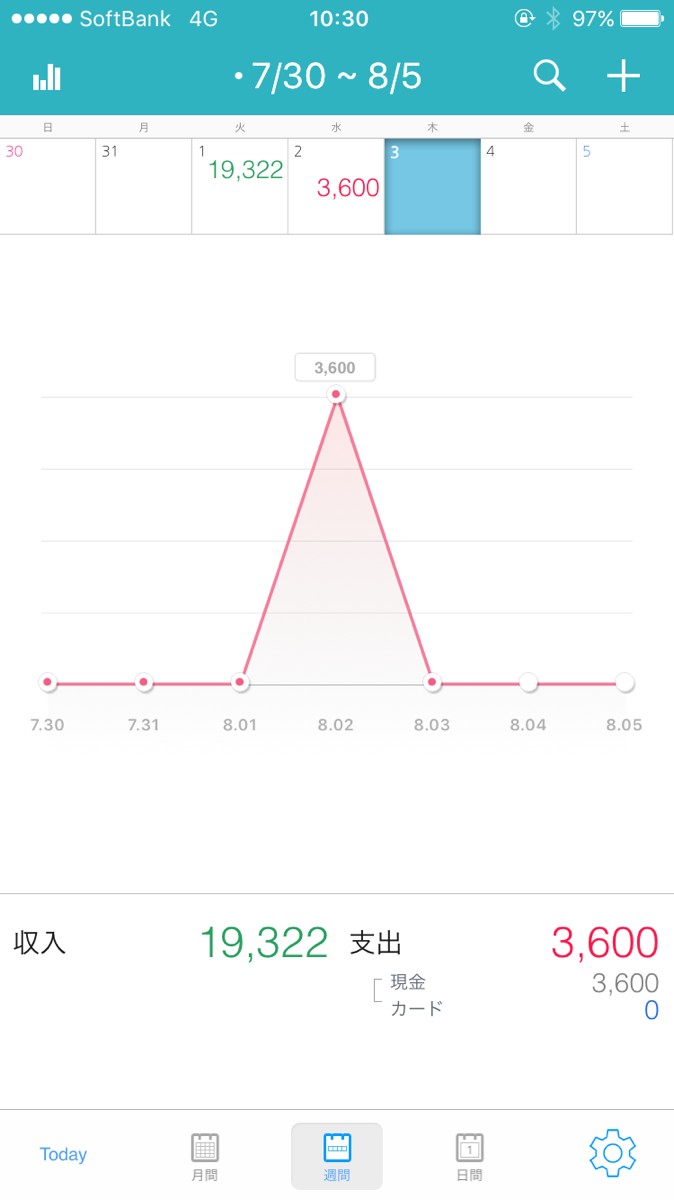The height and width of the screenshot is (1200, 674).
Task: Select the day 5 calendar cell
Action: click(625, 186)
